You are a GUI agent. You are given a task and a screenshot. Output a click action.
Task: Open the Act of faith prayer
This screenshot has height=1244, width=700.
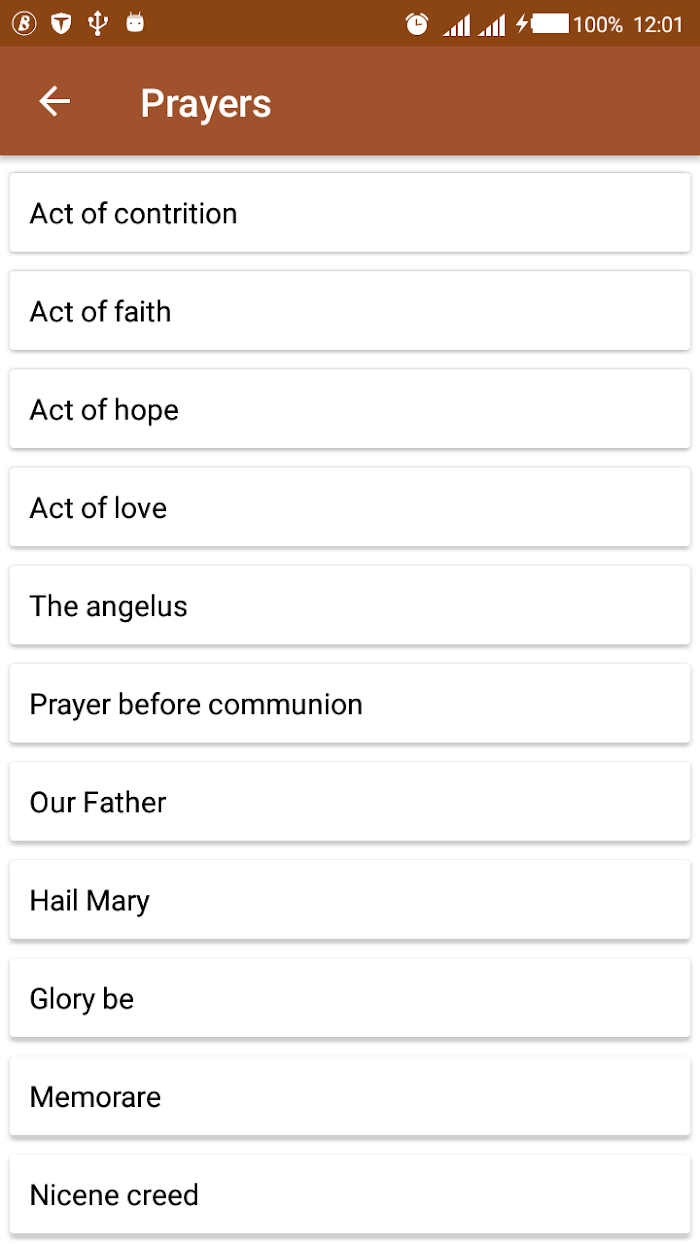350,311
